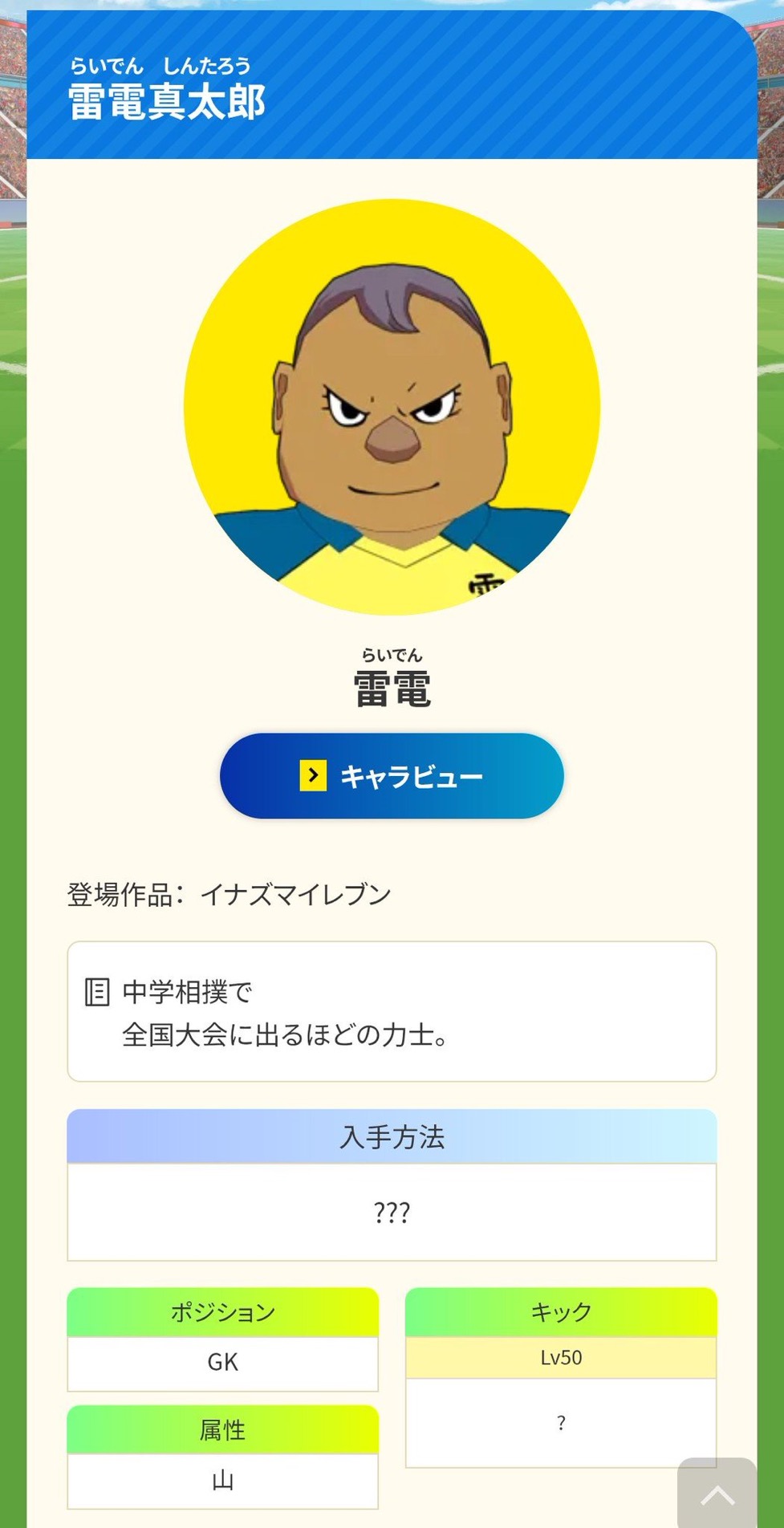Image resolution: width=784 pixels, height=1528 pixels.
Task: Tap the scroll-to-top arrow button
Action: (717, 1493)
